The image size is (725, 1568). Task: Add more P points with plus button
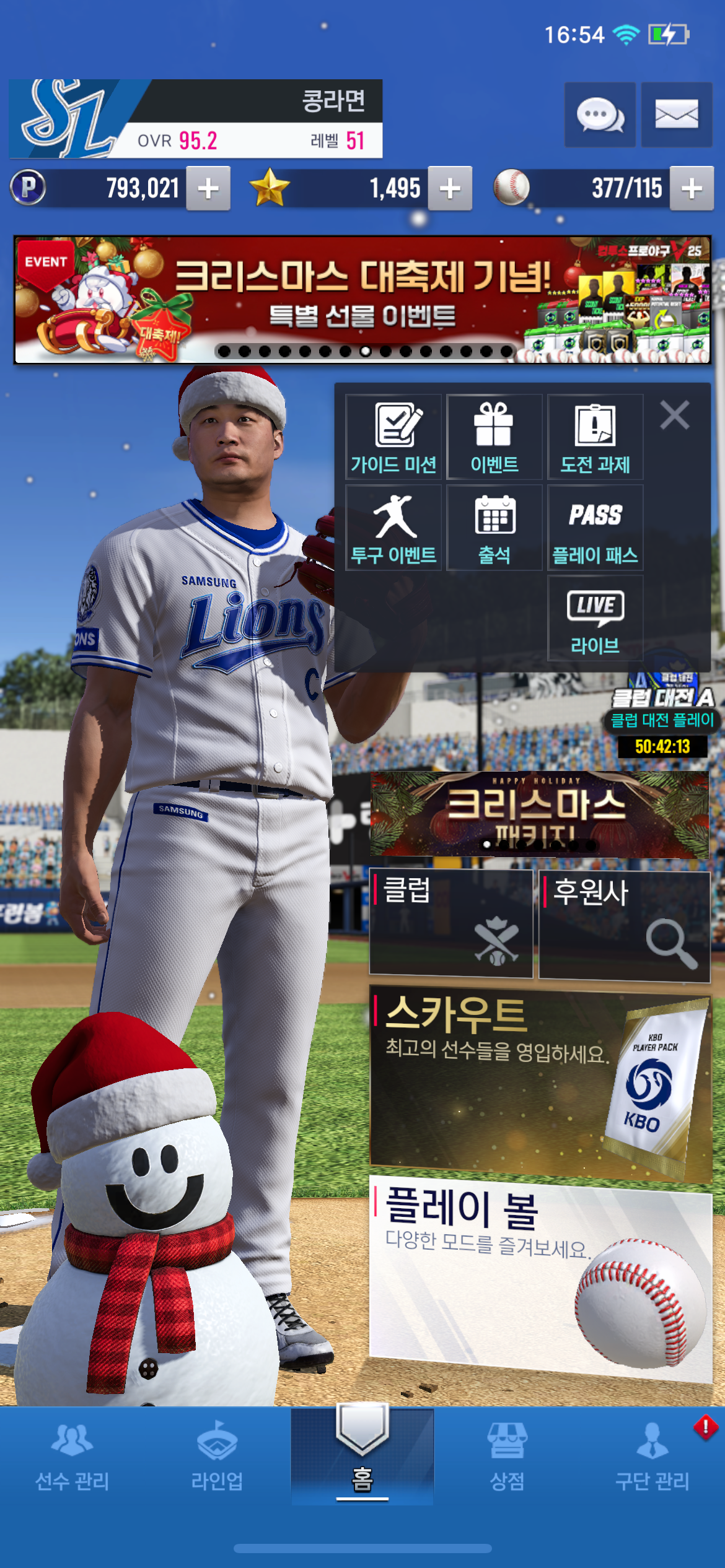[209, 188]
